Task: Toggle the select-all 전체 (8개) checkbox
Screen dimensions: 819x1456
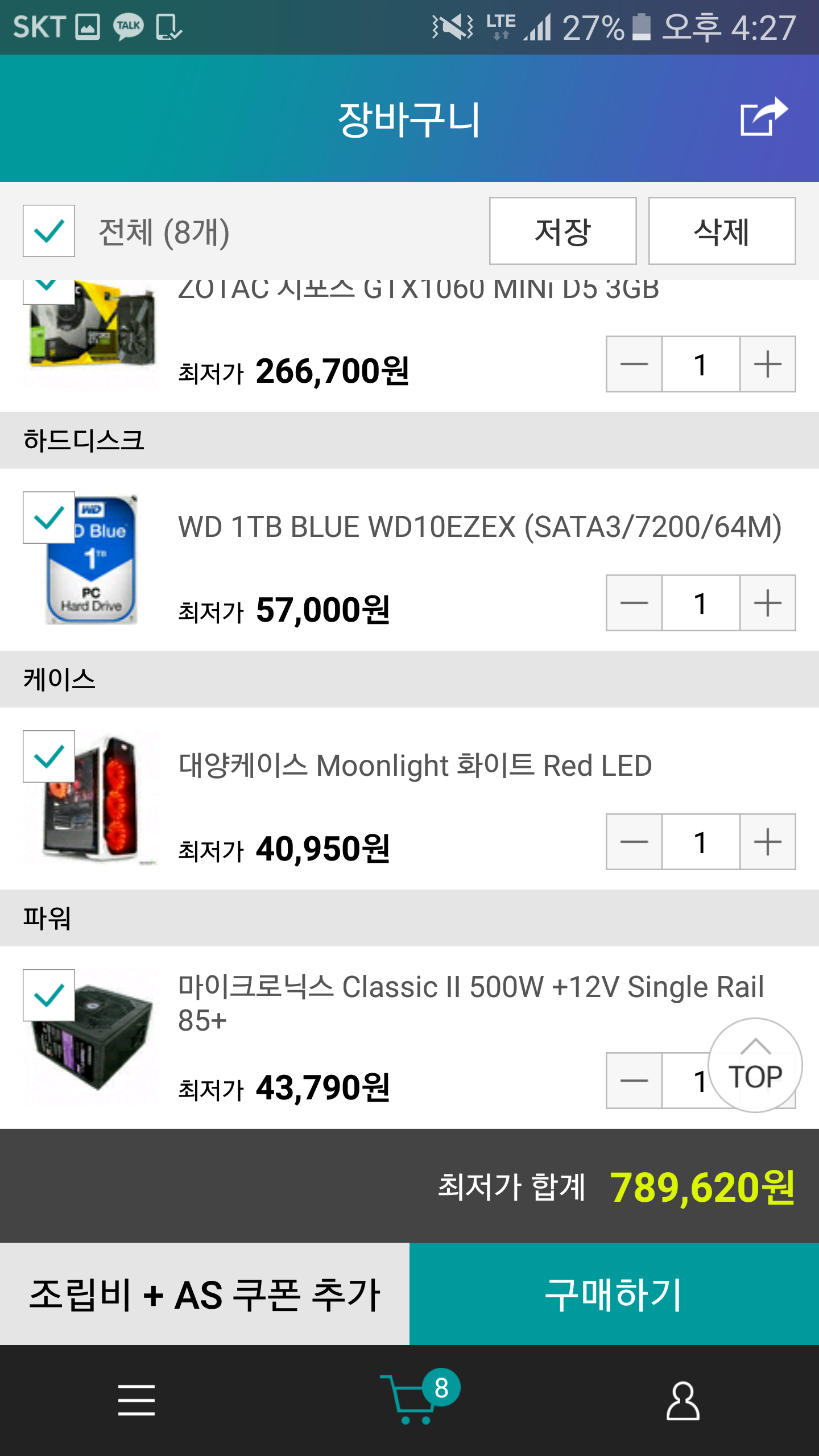Action: (49, 231)
